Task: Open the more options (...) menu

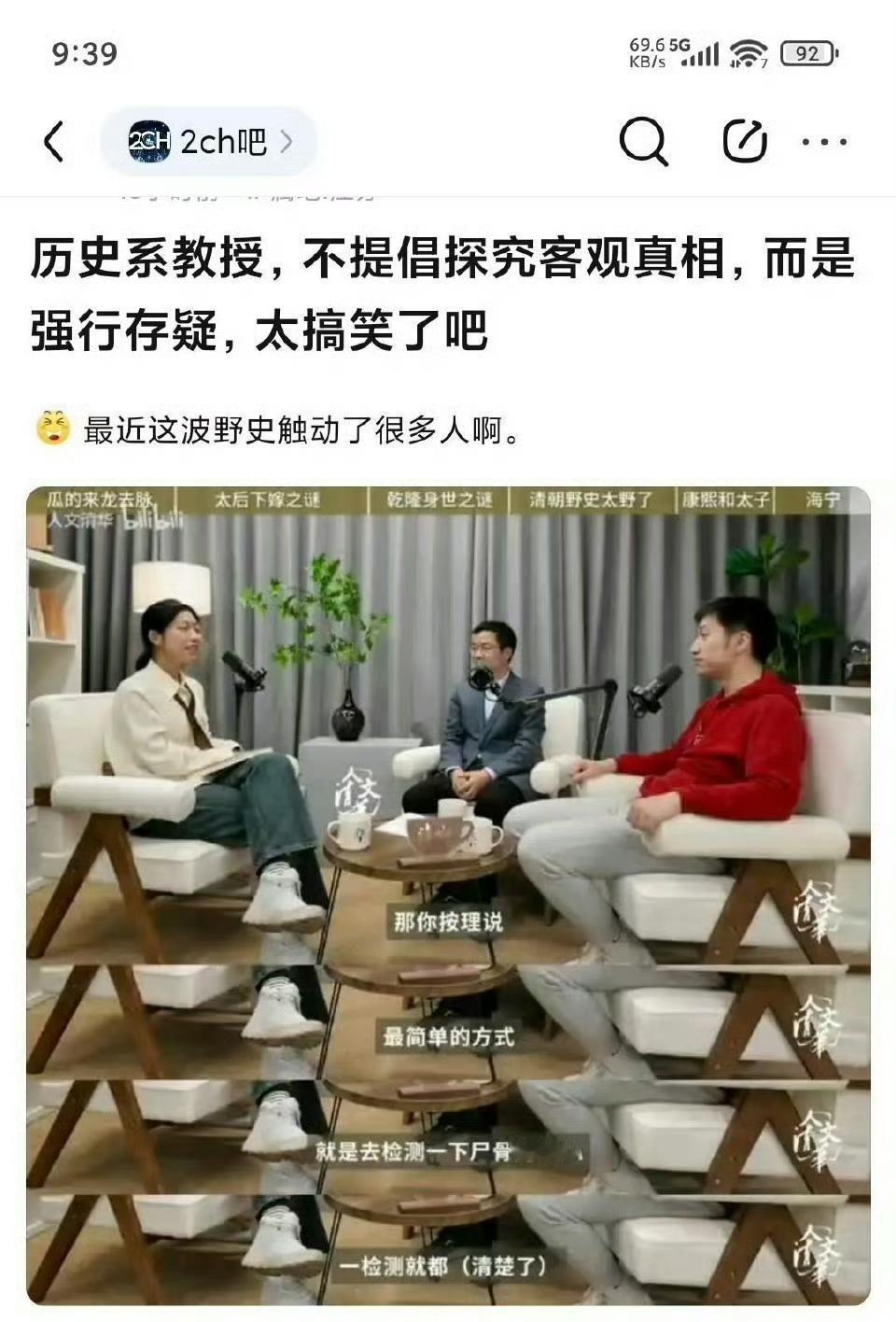Action: pos(821,141)
